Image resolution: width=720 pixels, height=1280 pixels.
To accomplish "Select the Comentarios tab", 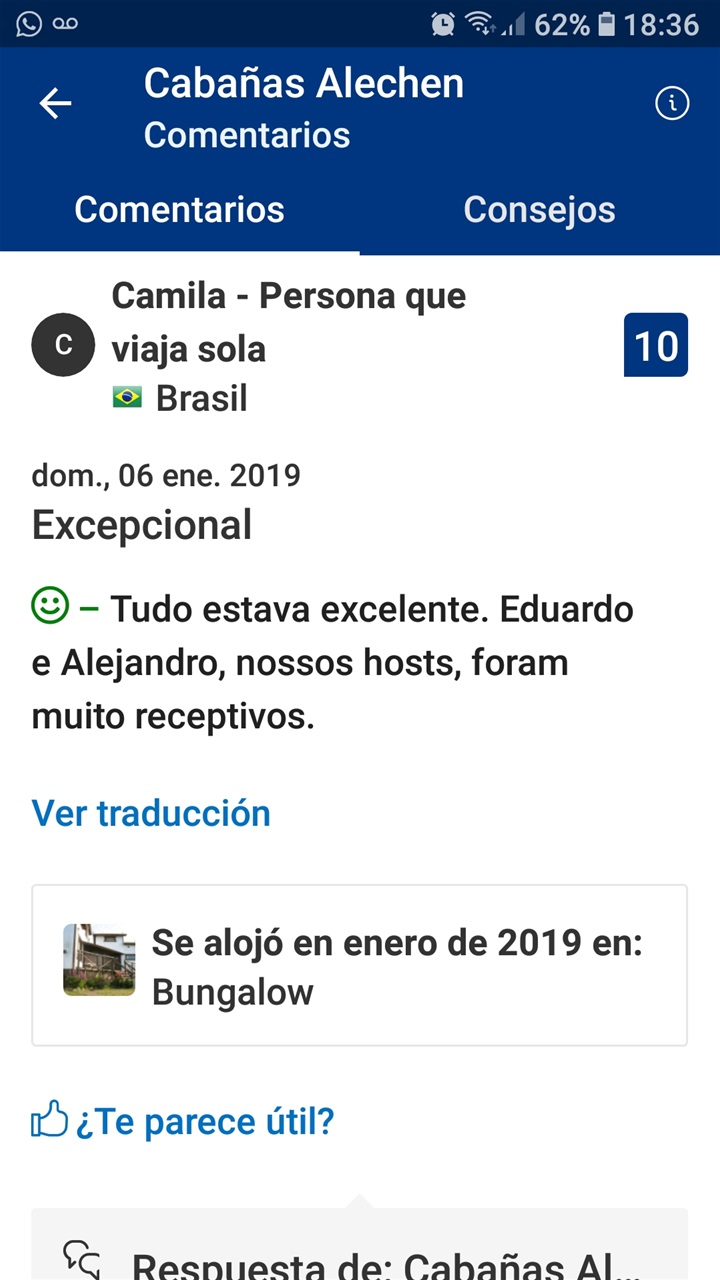I will coord(180,210).
